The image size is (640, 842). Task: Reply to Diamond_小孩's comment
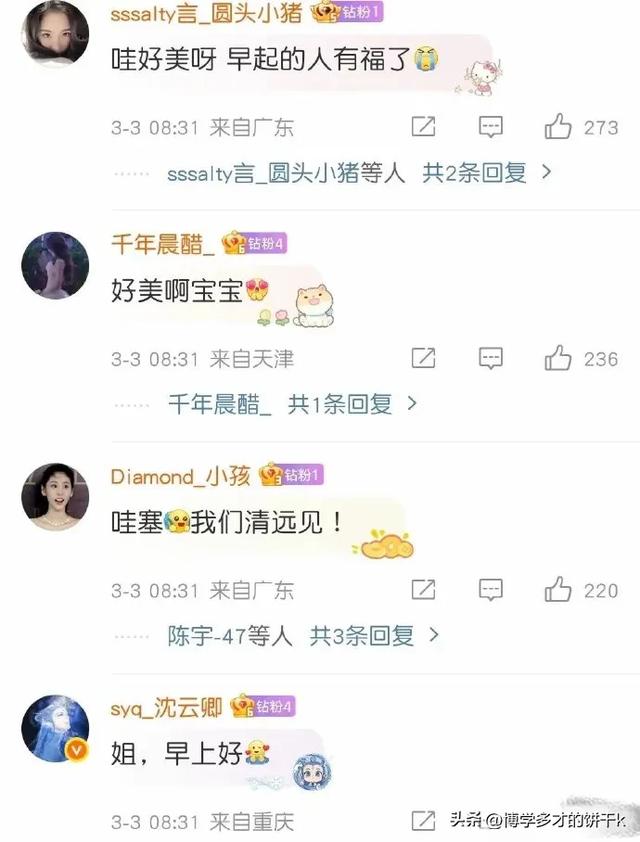(490, 590)
